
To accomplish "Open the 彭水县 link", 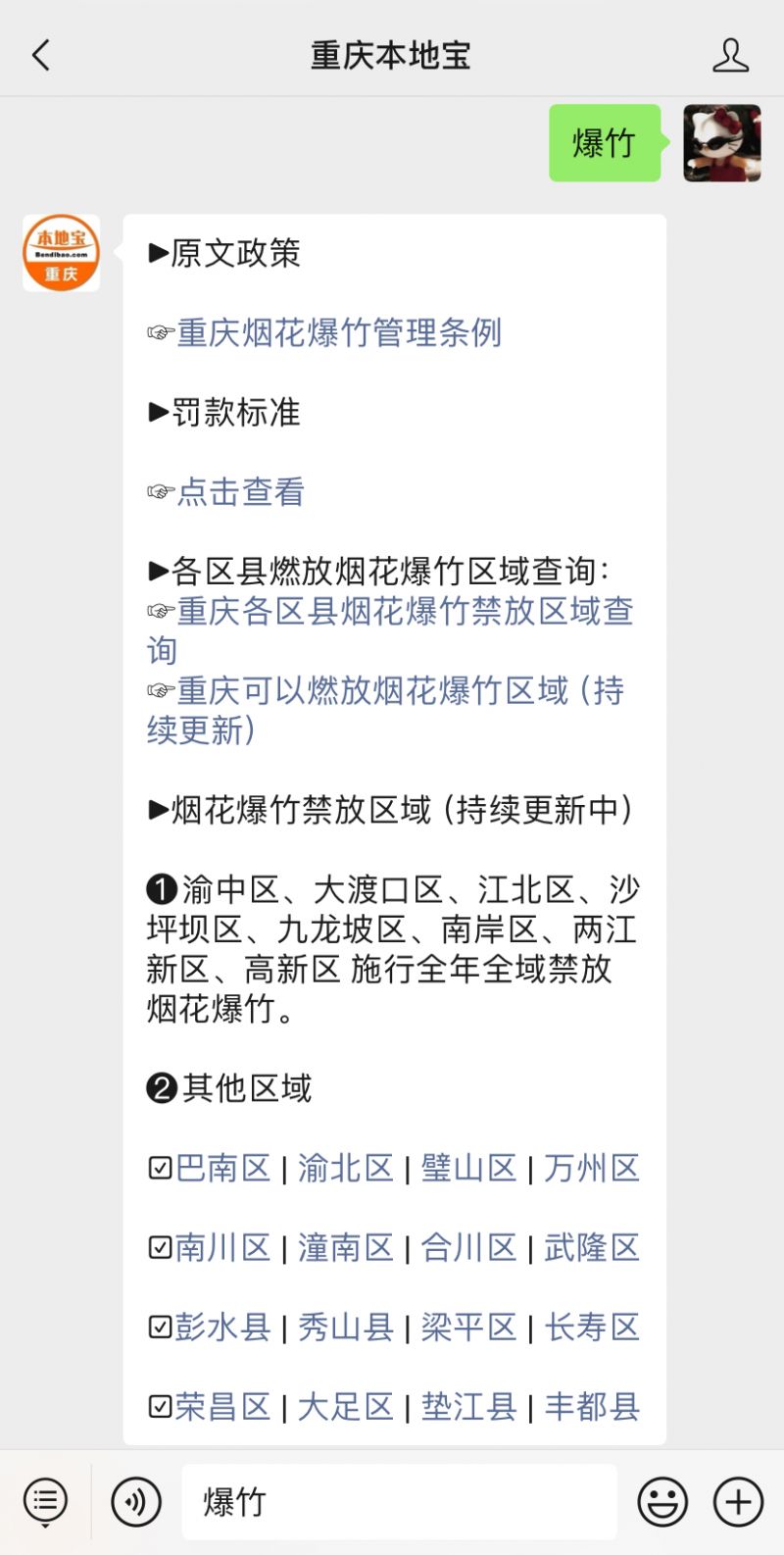I will 222,1328.
